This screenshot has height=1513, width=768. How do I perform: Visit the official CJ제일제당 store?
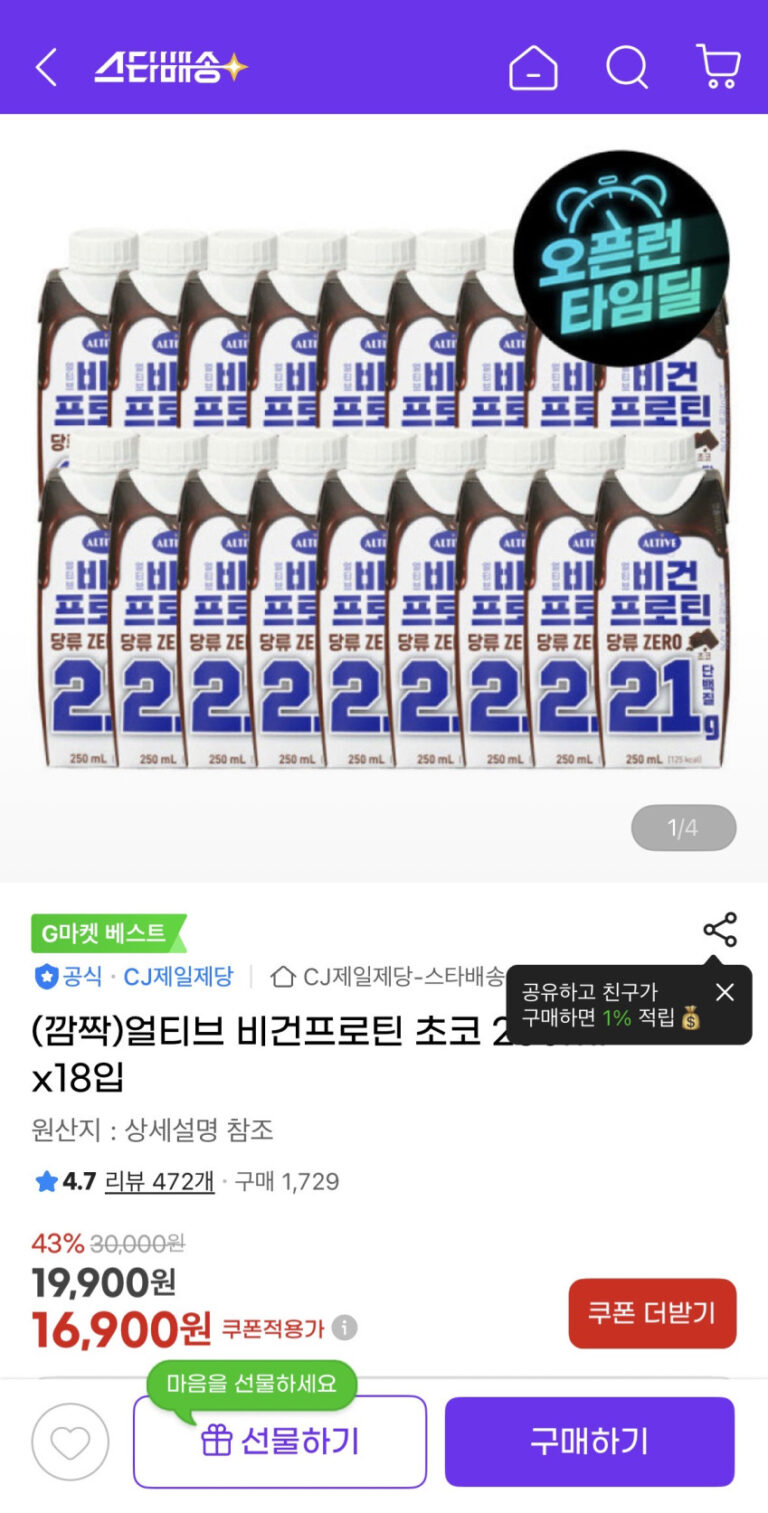[x=134, y=976]
